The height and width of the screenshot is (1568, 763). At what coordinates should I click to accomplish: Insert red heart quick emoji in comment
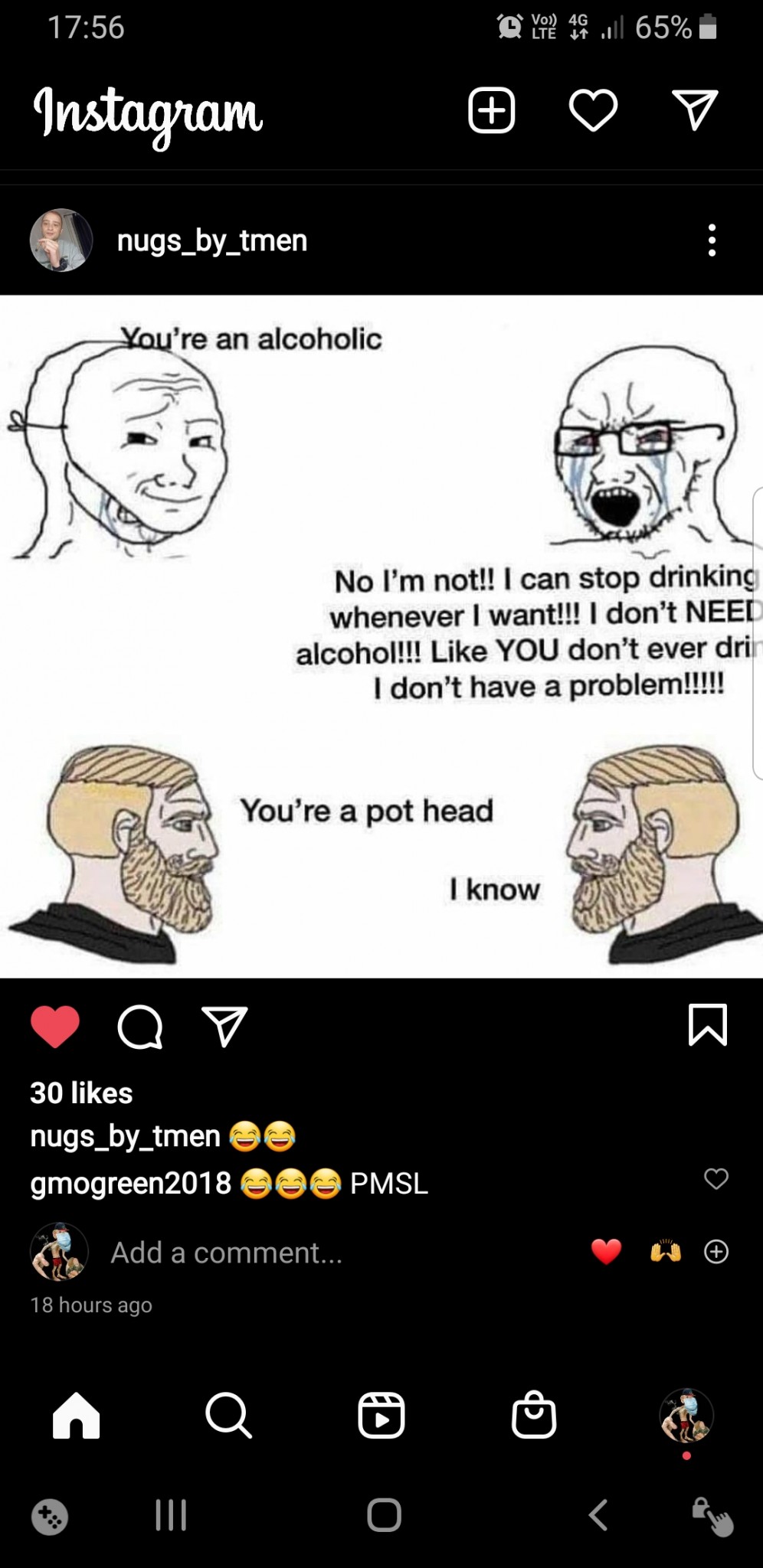coord(606,1252)
